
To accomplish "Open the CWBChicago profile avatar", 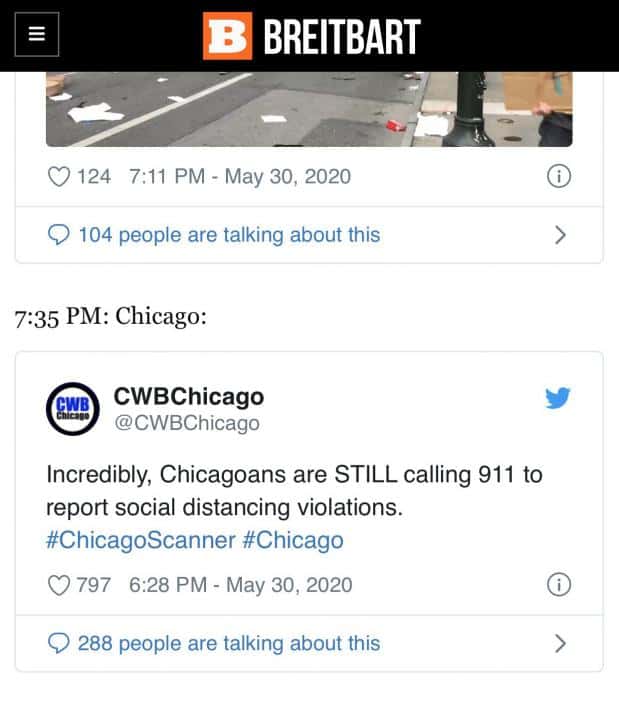I will 72,410.
